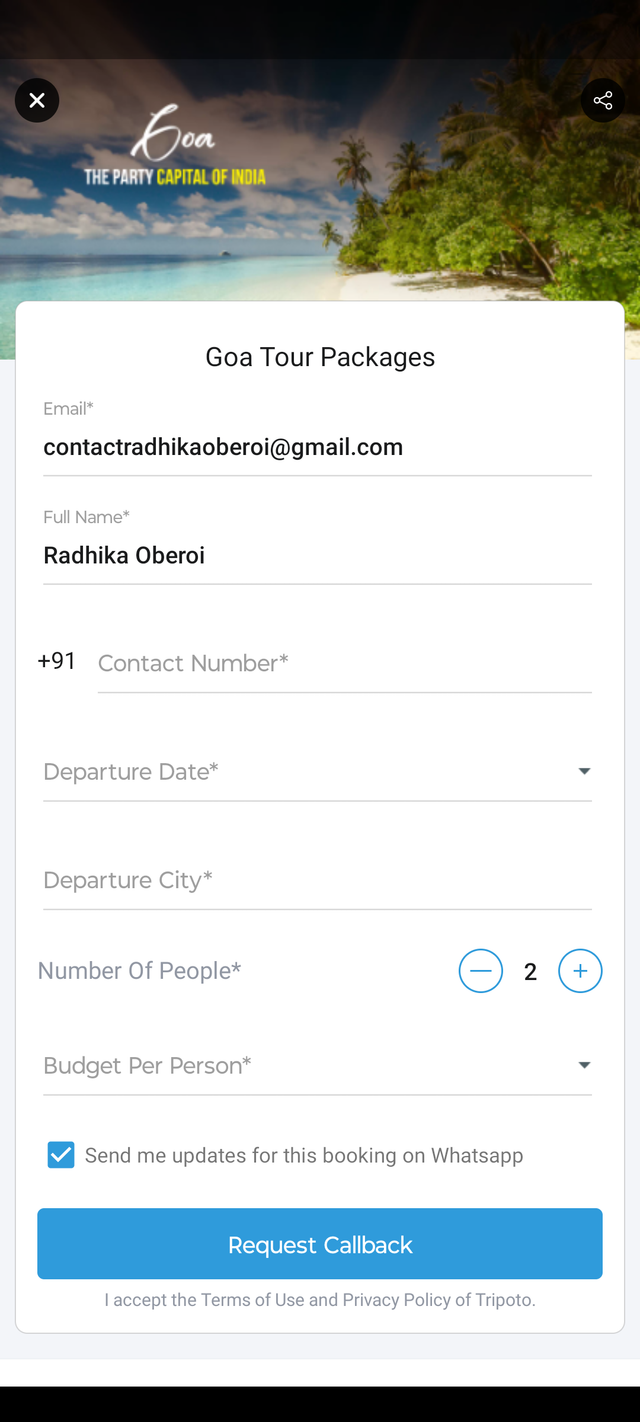640x1422 pixels.
Task: Uncheck the Whatsapp updates checkbox
Action: (x=61, y=1156)
